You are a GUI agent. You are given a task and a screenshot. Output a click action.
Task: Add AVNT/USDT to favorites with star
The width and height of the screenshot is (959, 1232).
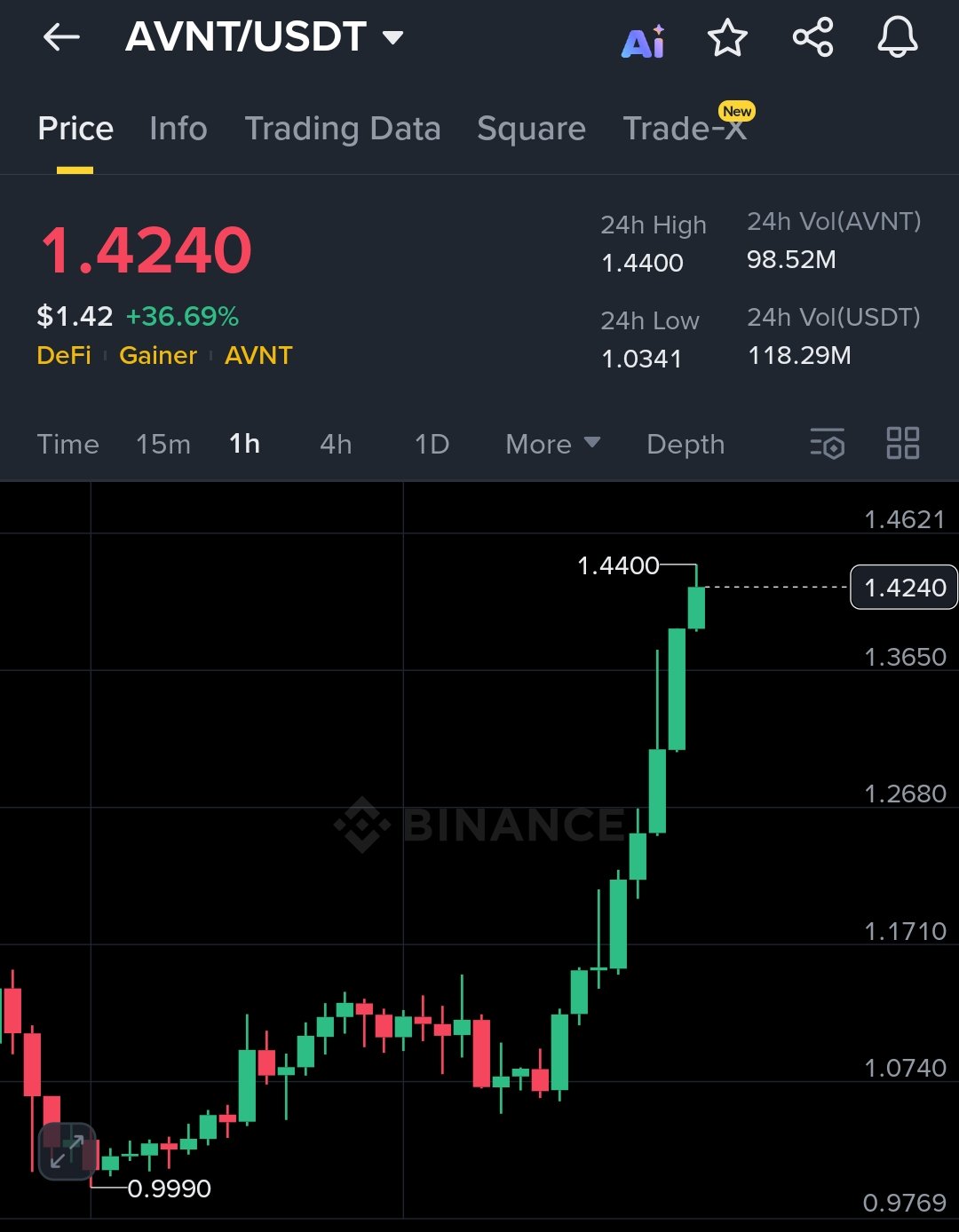(727, 38)
